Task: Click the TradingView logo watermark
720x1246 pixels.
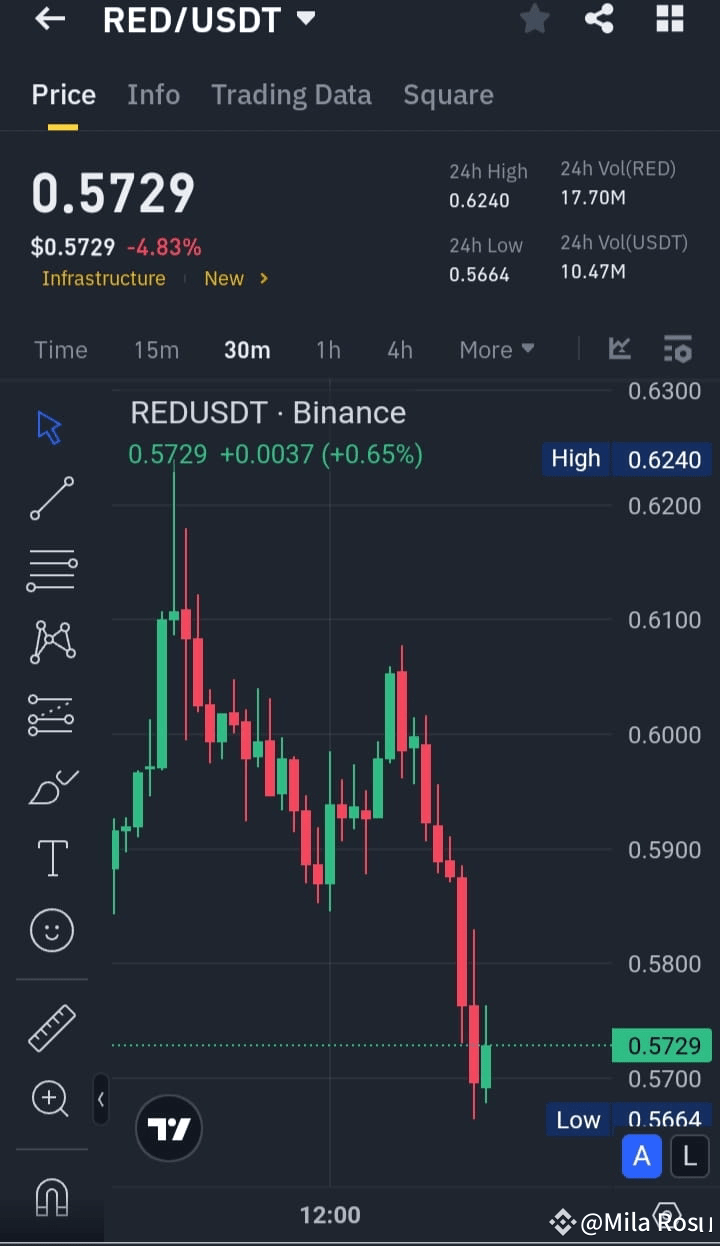Action: pyautogui.click(x=168, y=1128)
